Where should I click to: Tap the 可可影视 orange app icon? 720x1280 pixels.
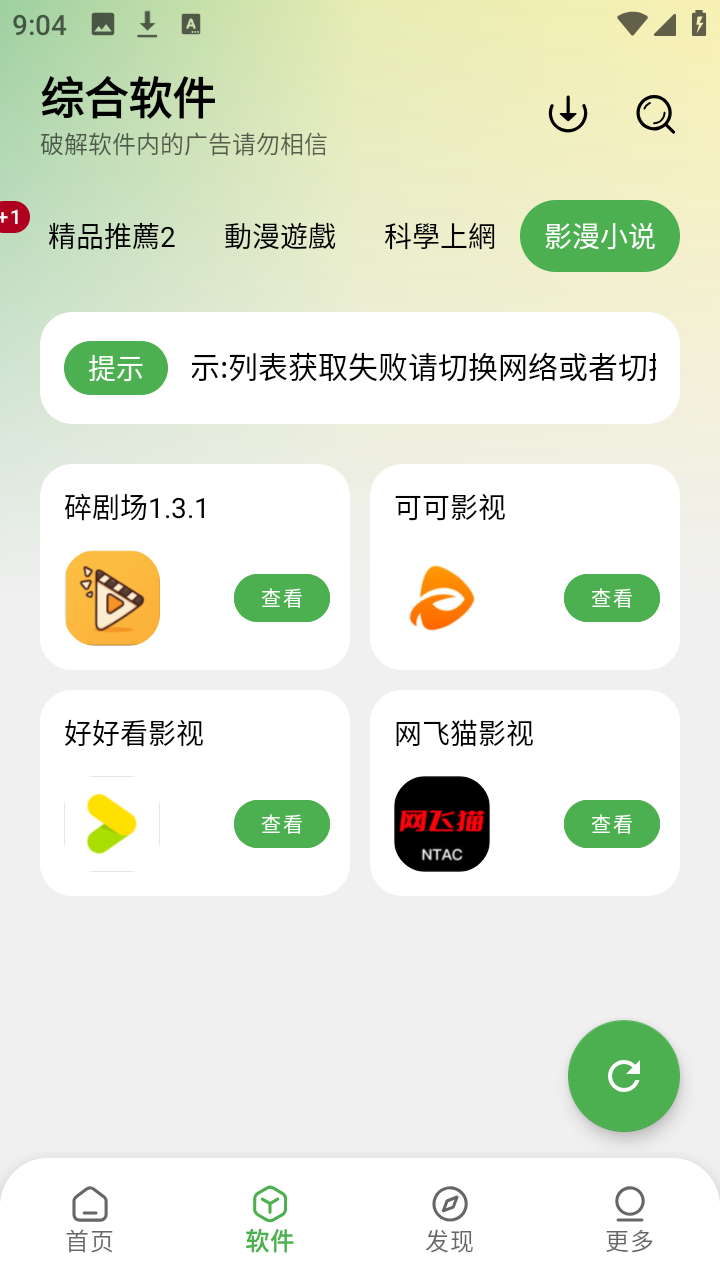coord(441,597)
